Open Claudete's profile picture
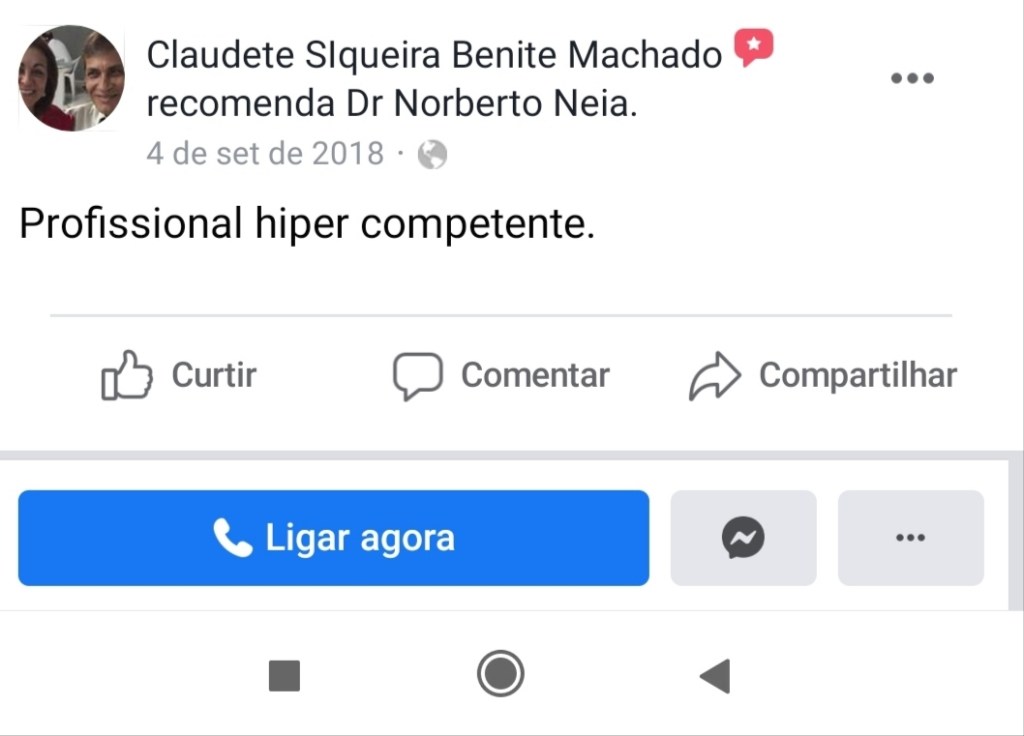Screen dimensions: 1024x736 pyautogui.click(x=71, y=80)
